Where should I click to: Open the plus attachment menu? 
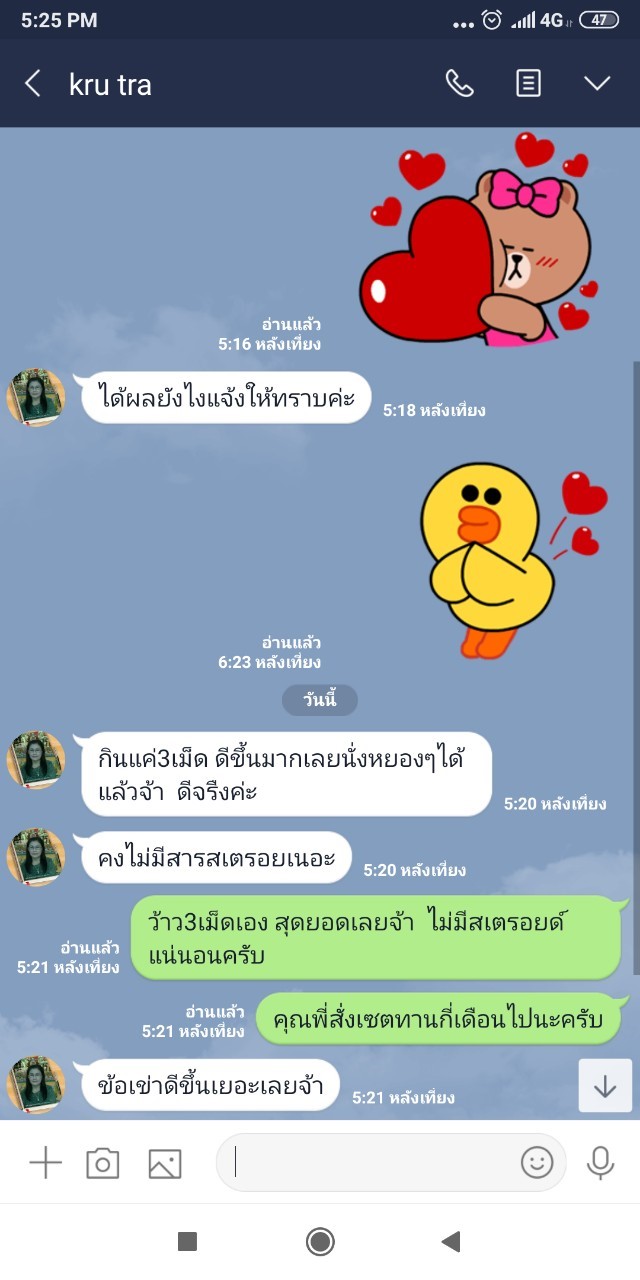tap(45, 1163)
